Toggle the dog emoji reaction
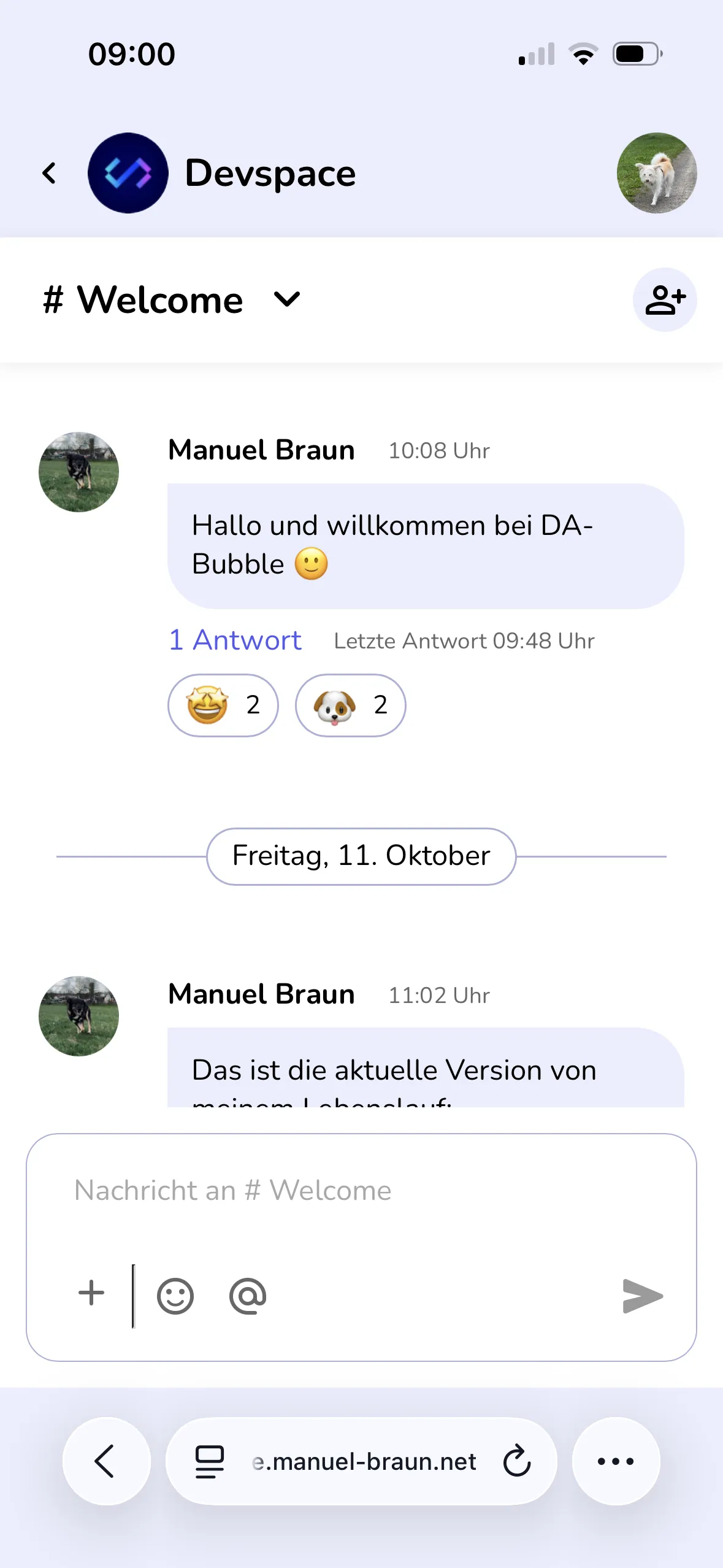This screenshot has height=1568, width=723. (351, 705)
